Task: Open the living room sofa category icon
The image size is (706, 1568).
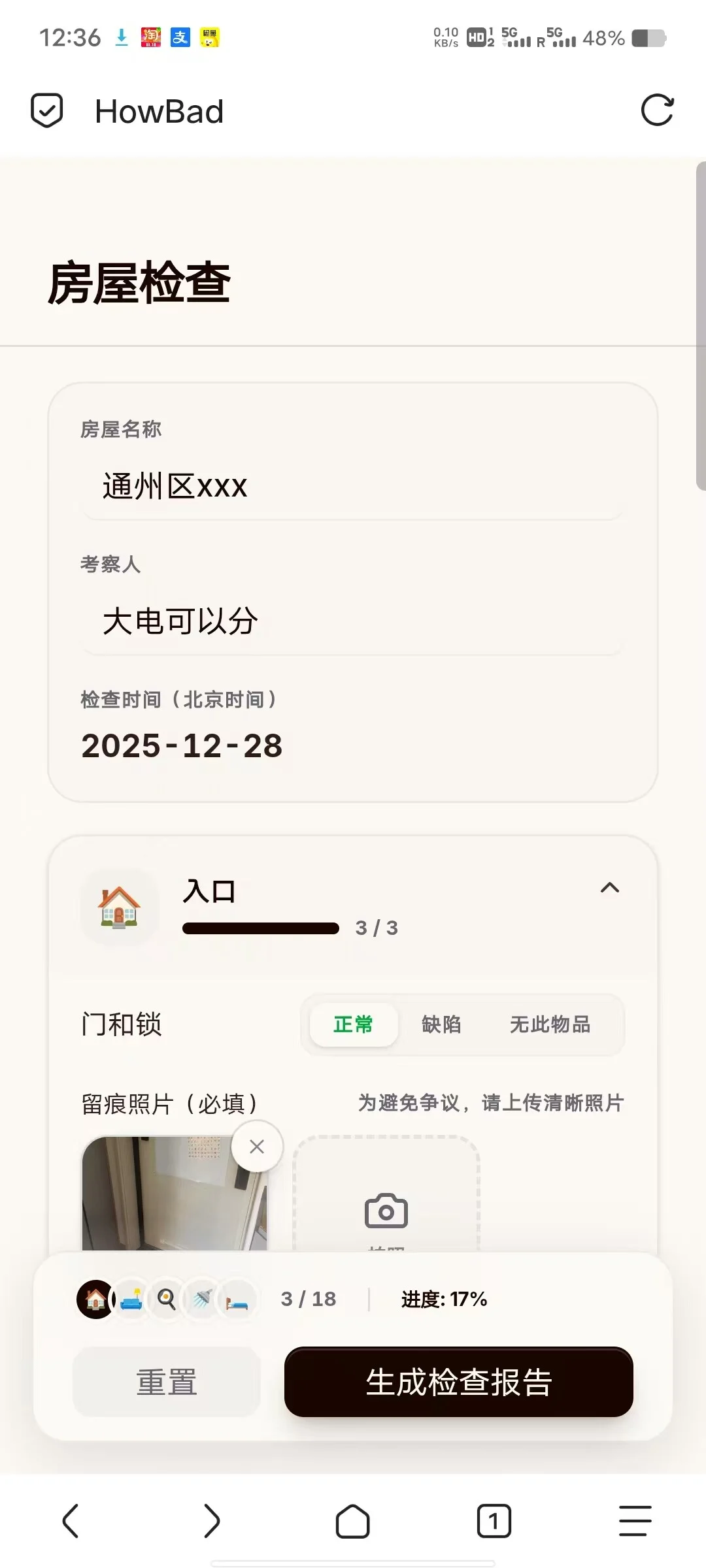Action: 131,1299
